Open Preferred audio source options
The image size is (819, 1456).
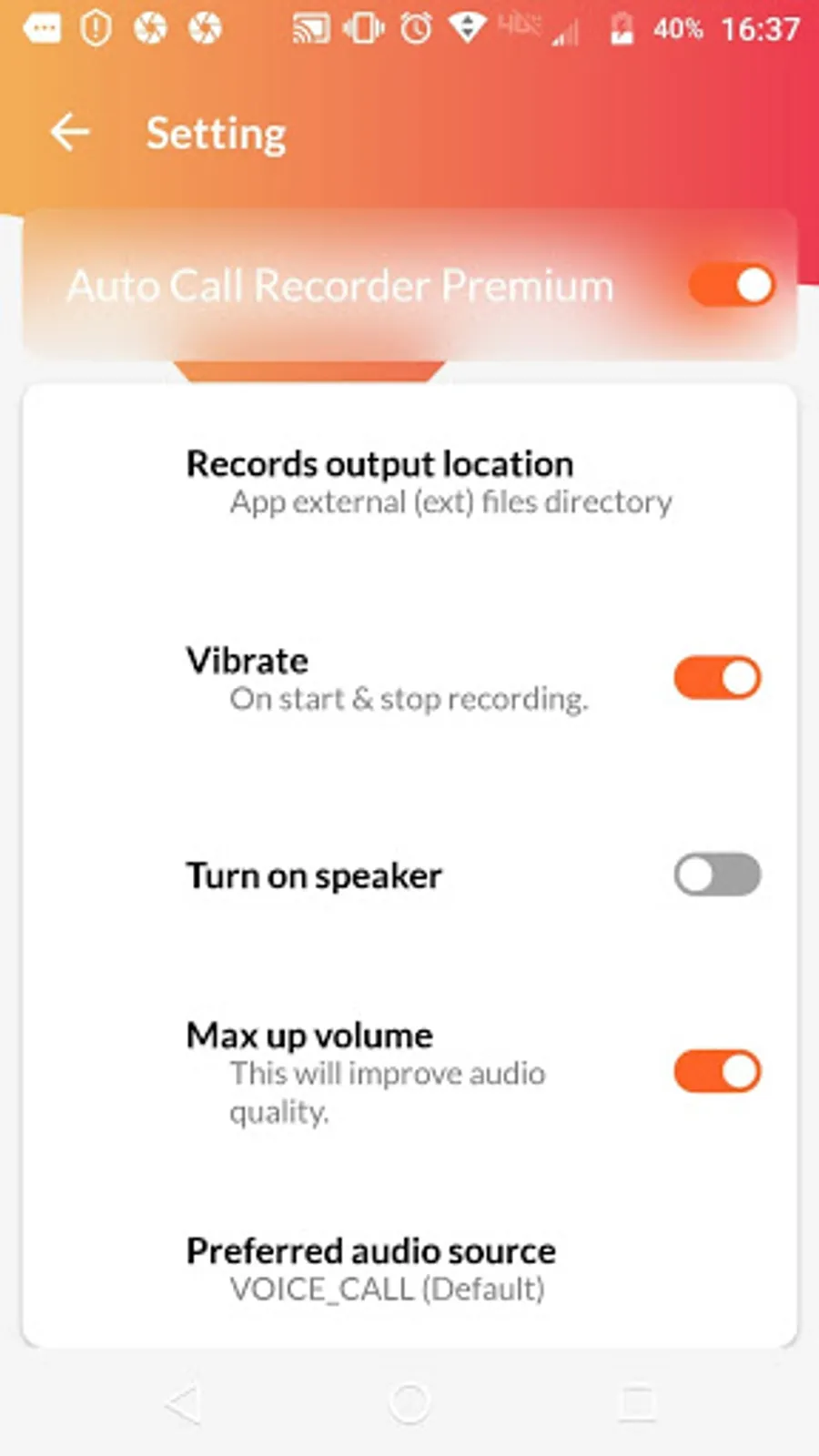[409, 1269]
